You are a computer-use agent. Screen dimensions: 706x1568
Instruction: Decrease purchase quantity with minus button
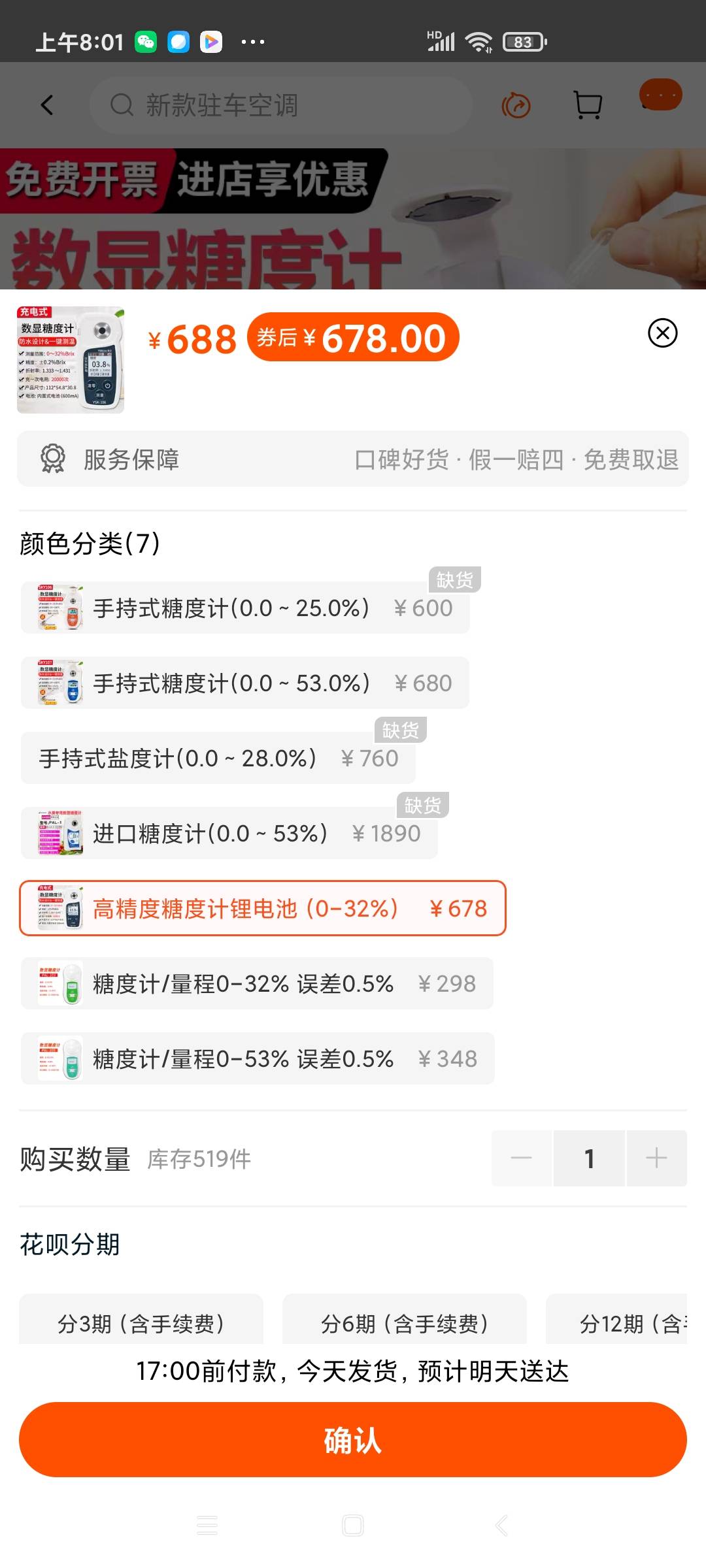pos(522,1158)
